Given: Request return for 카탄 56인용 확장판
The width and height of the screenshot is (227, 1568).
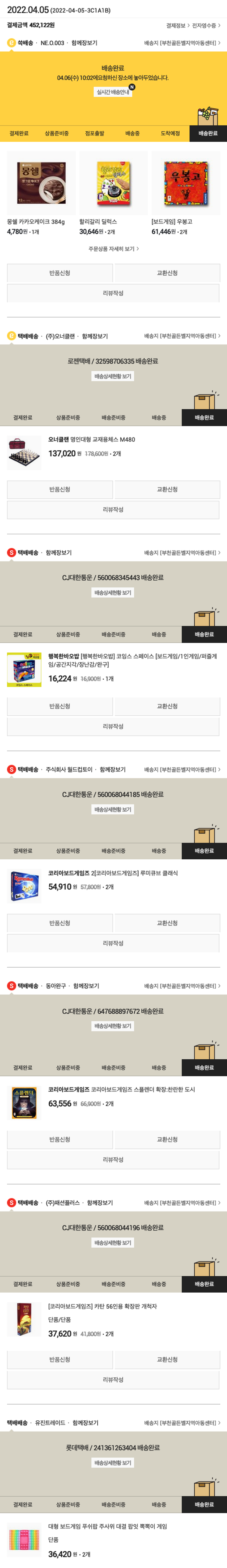Looking at the screenshot, I should [60, 1359].
